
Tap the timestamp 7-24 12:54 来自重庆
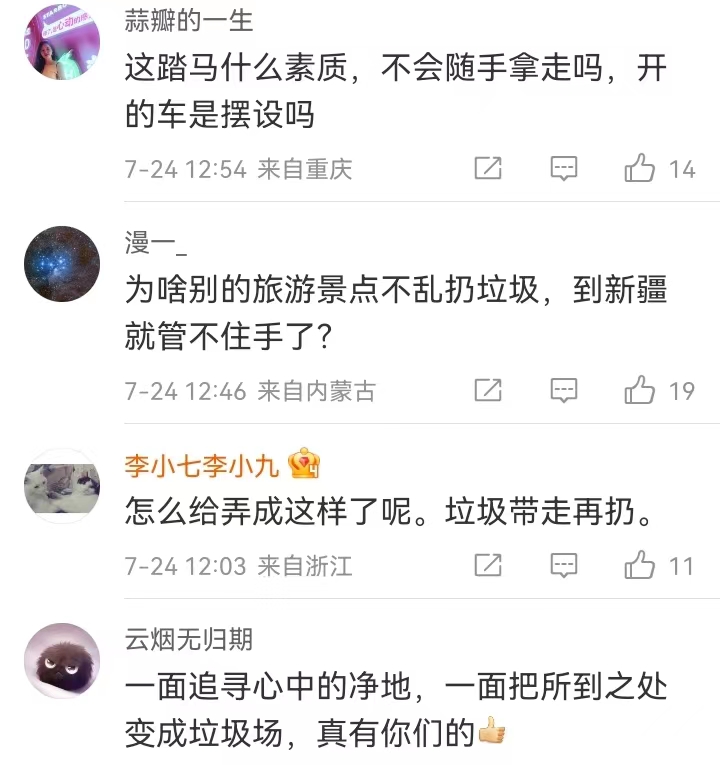tap(240, 168)
